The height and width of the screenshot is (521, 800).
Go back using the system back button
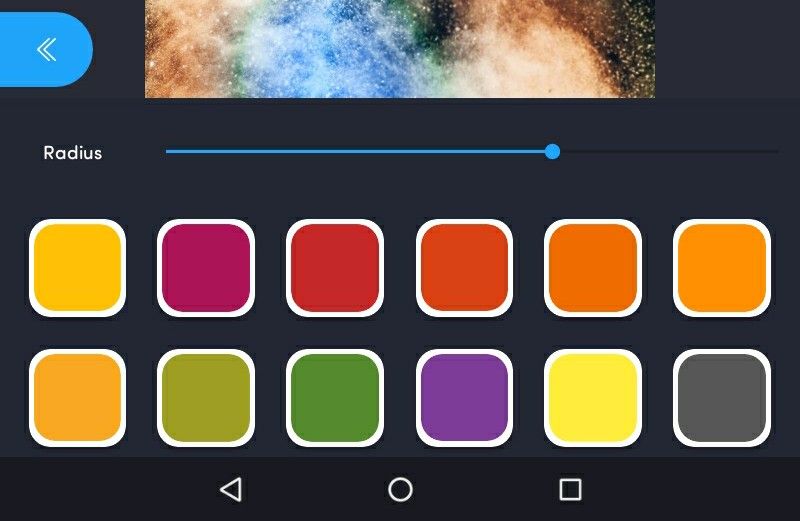[231, 489]
